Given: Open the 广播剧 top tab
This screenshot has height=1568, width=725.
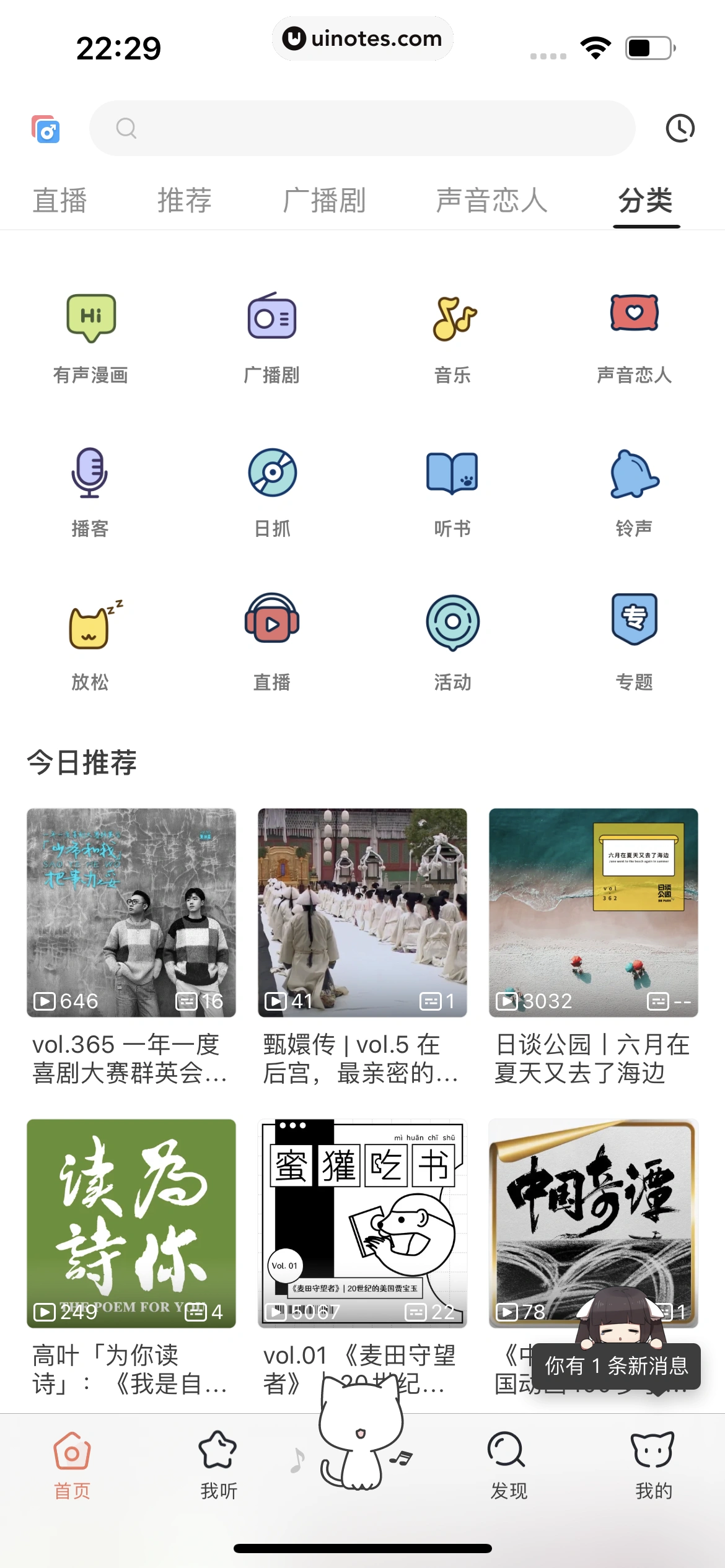Looking at the screenshot, I should point(324,201).
